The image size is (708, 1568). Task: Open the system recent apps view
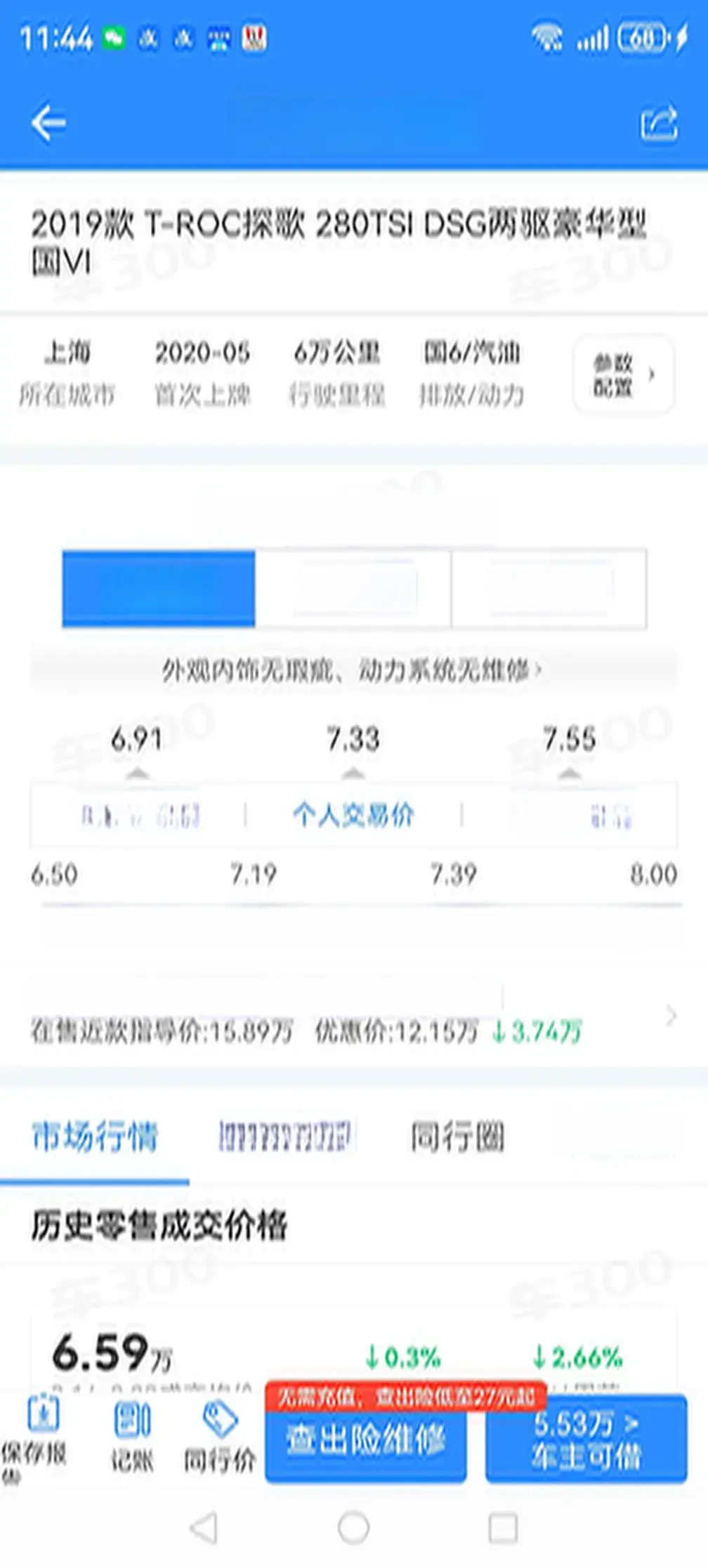pyautogui.click(x=503, y=1527)
